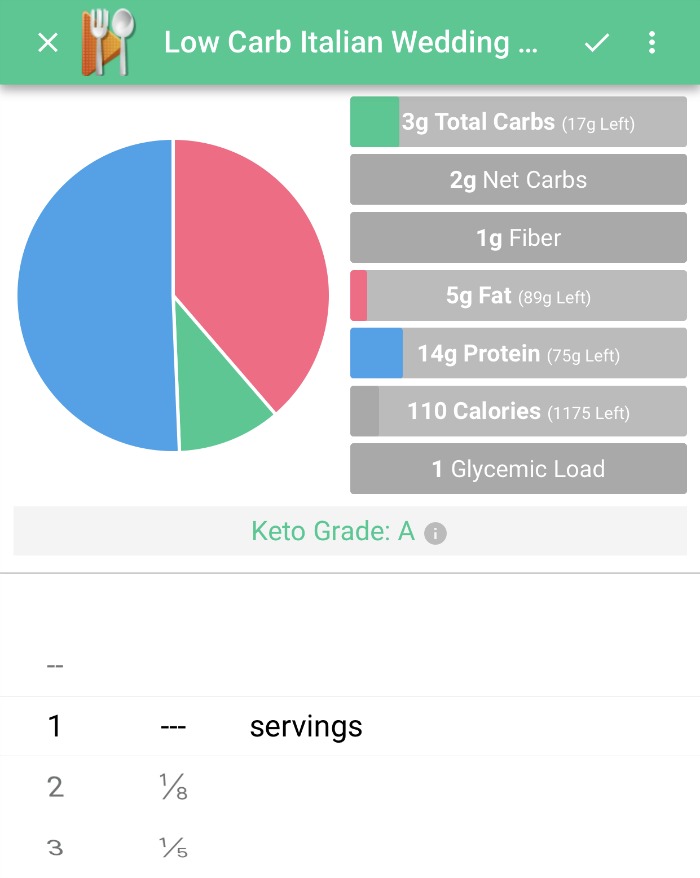700x878 pixels.
Task: Open the overflow menu
Action: pos(652,43)
